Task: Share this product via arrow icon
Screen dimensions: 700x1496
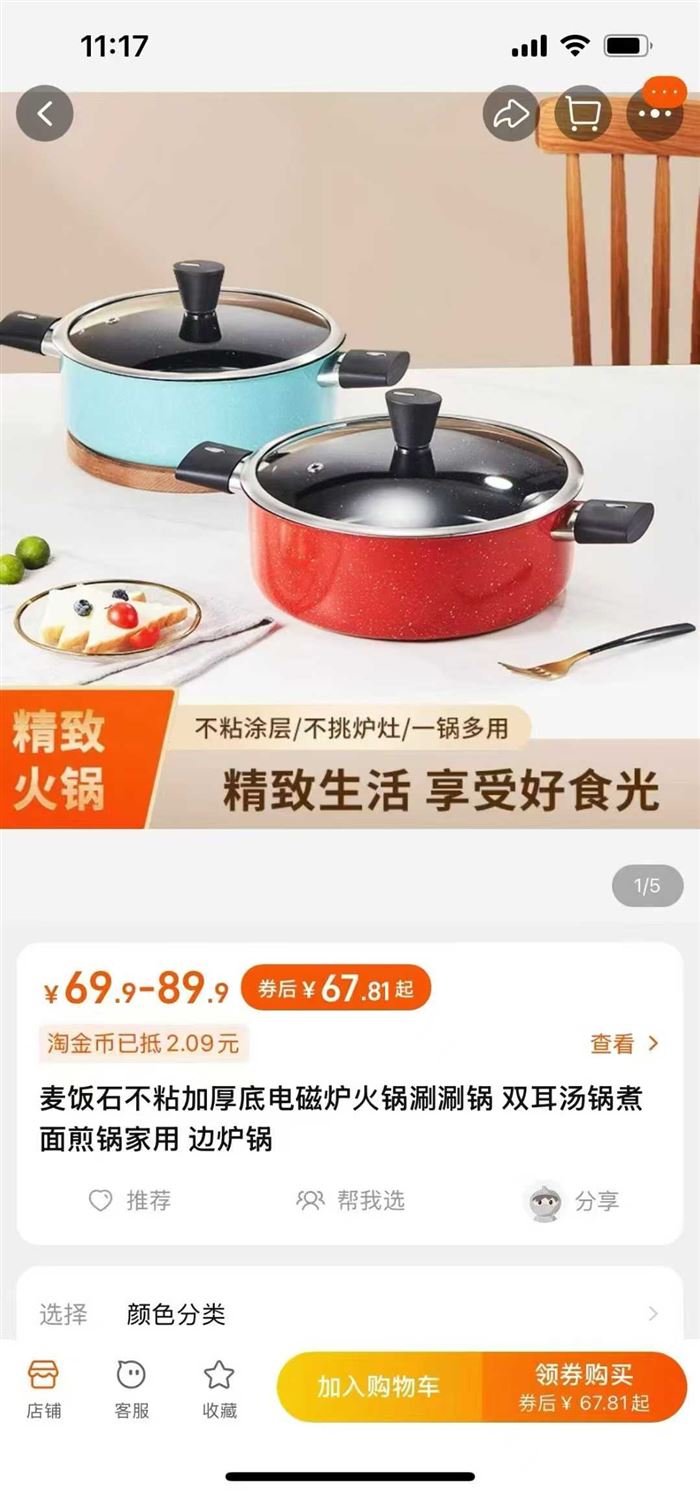Action: click(511, 114)
